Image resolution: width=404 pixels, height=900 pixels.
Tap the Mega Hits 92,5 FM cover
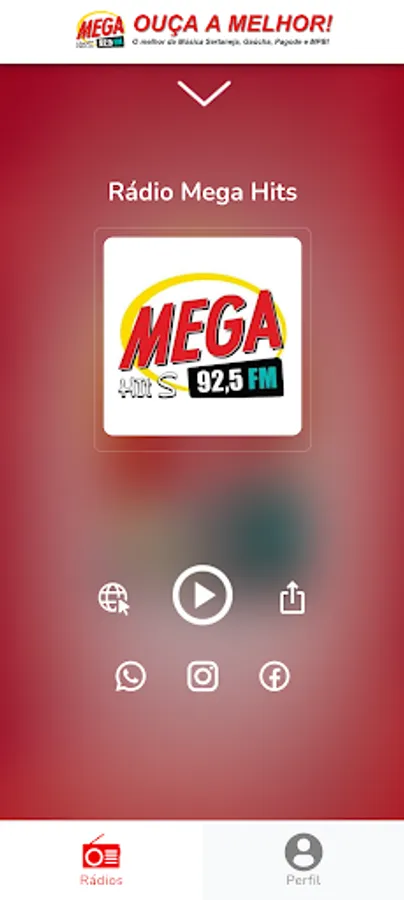point(203,336)
